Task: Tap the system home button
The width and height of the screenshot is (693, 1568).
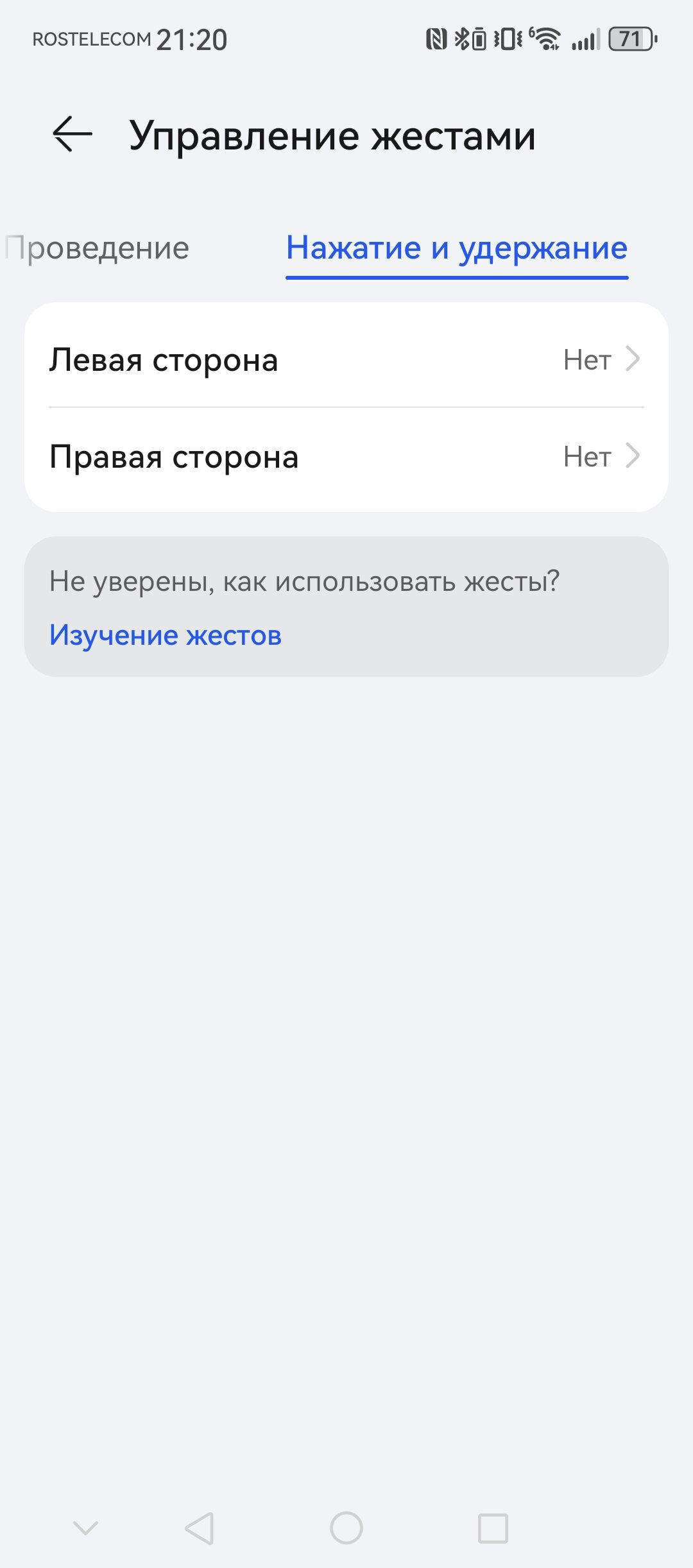Action: (346, 1528)
